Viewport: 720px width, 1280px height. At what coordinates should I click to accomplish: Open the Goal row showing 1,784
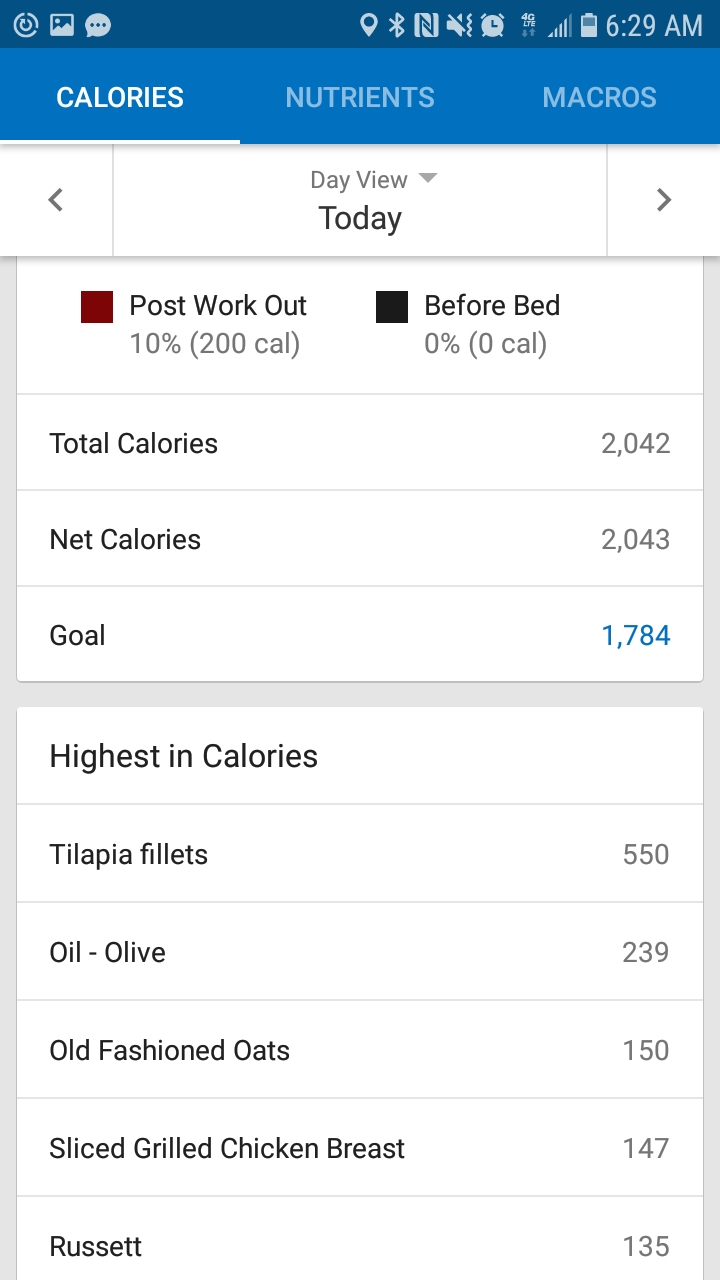[x=360, y=635]
